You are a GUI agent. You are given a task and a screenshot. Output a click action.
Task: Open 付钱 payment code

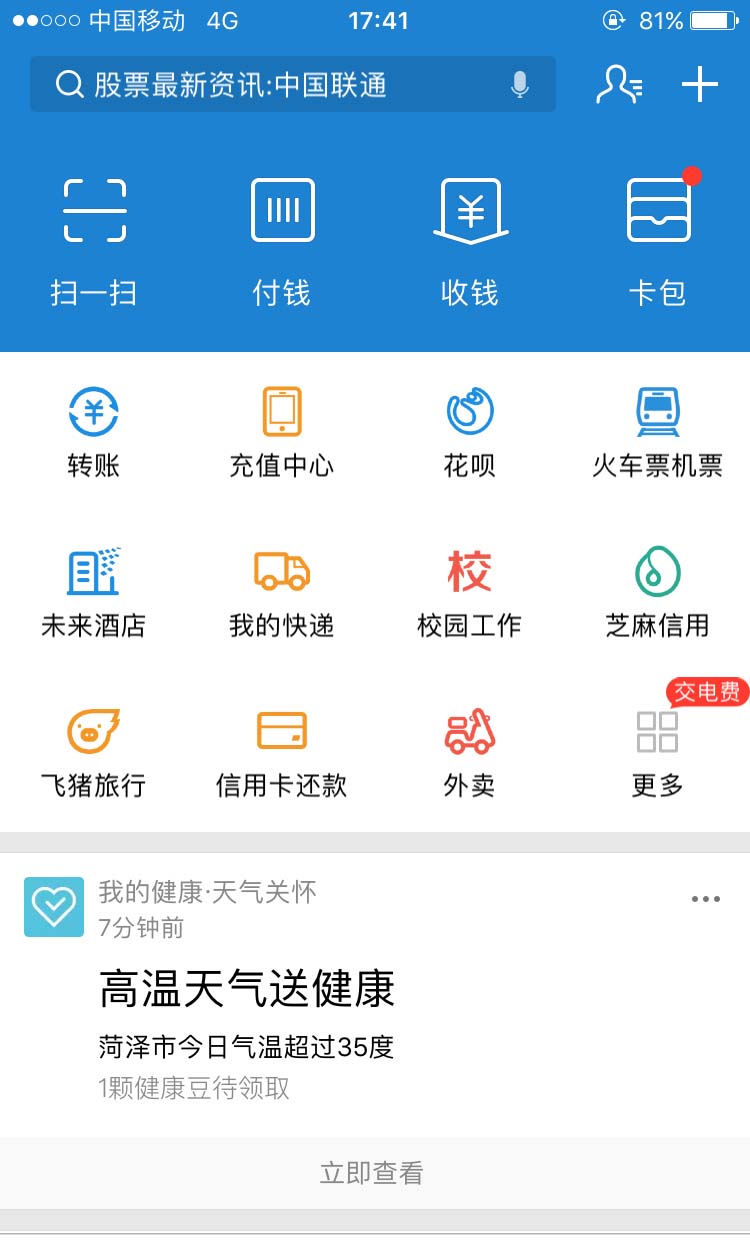coord(282,238)
